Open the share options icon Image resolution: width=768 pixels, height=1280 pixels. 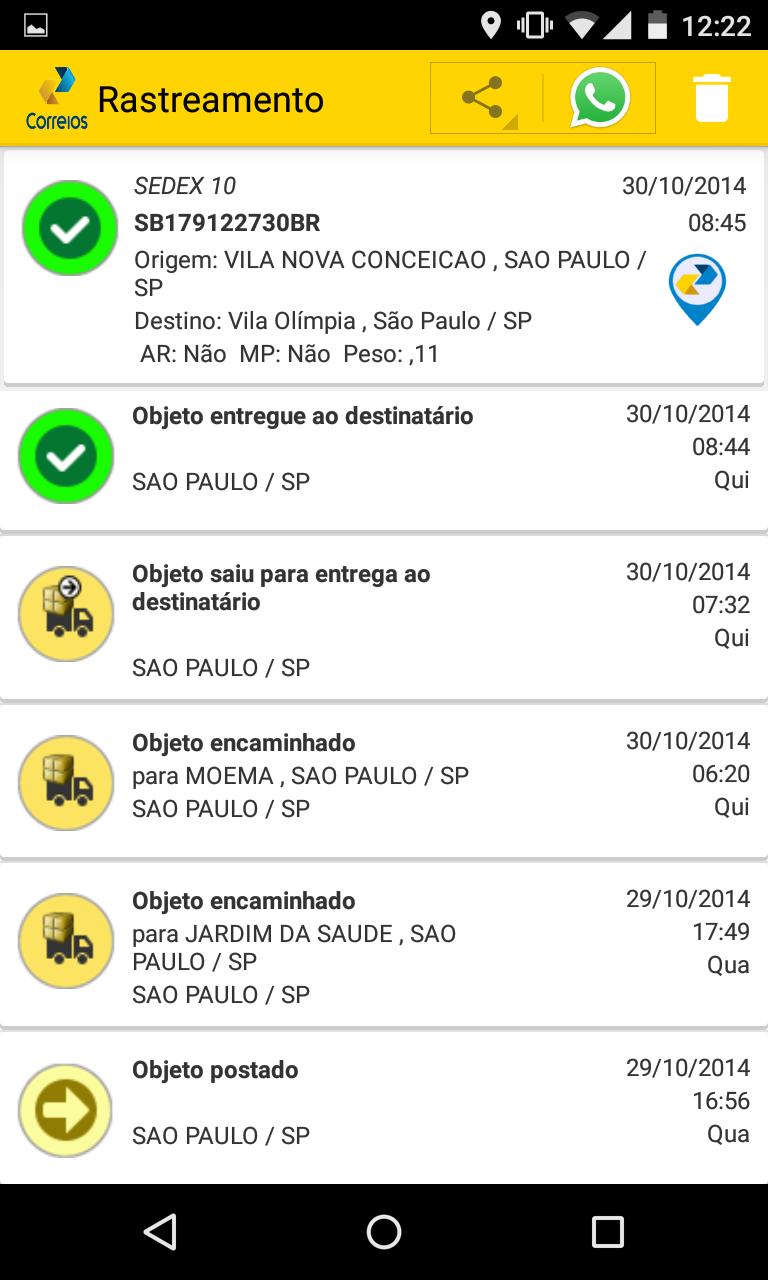(481, 97)
